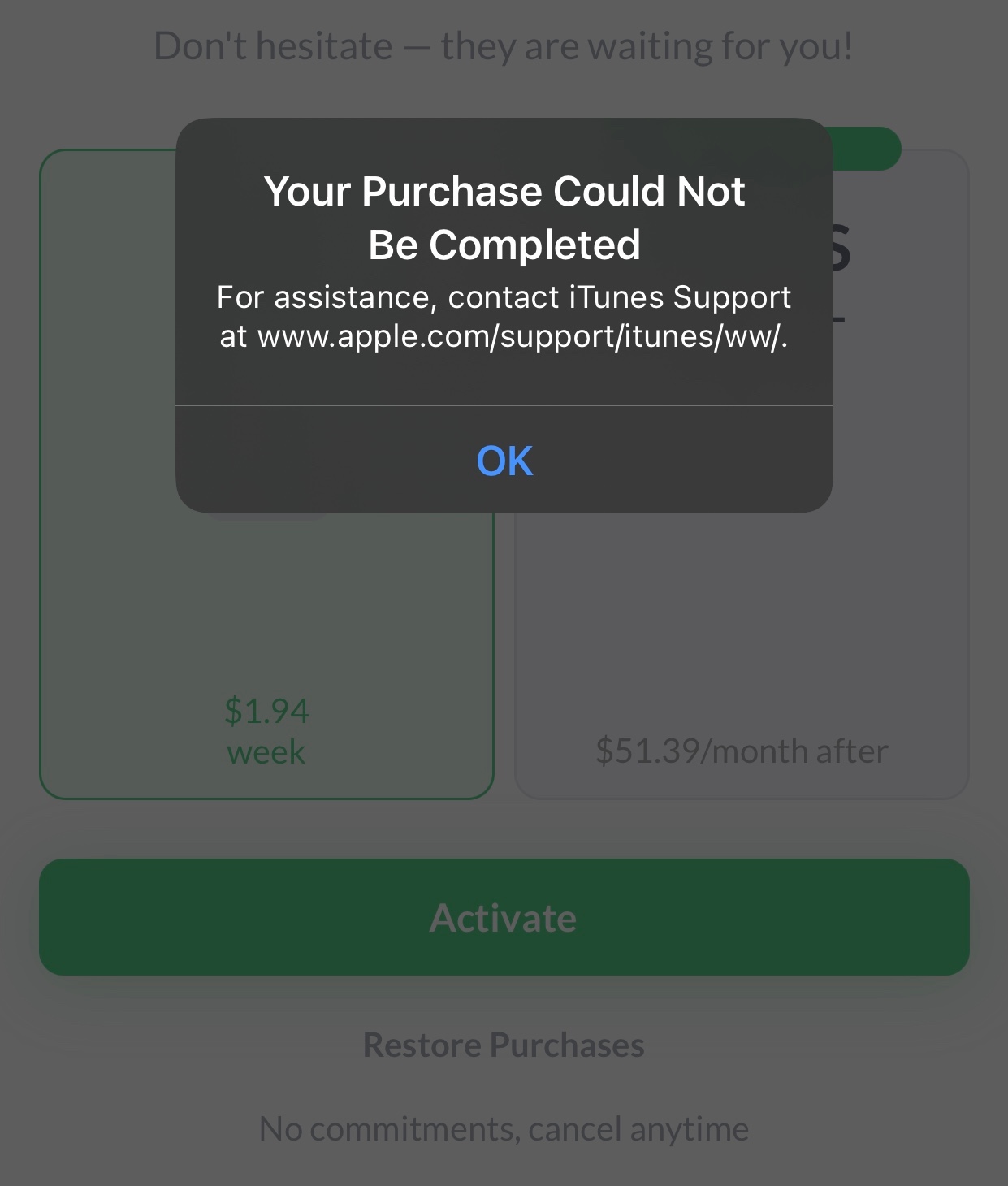The width and height of the screenshot is (1008, 1186).
Task: Tap the 'week' label under the price
Action: pos(266,752)
